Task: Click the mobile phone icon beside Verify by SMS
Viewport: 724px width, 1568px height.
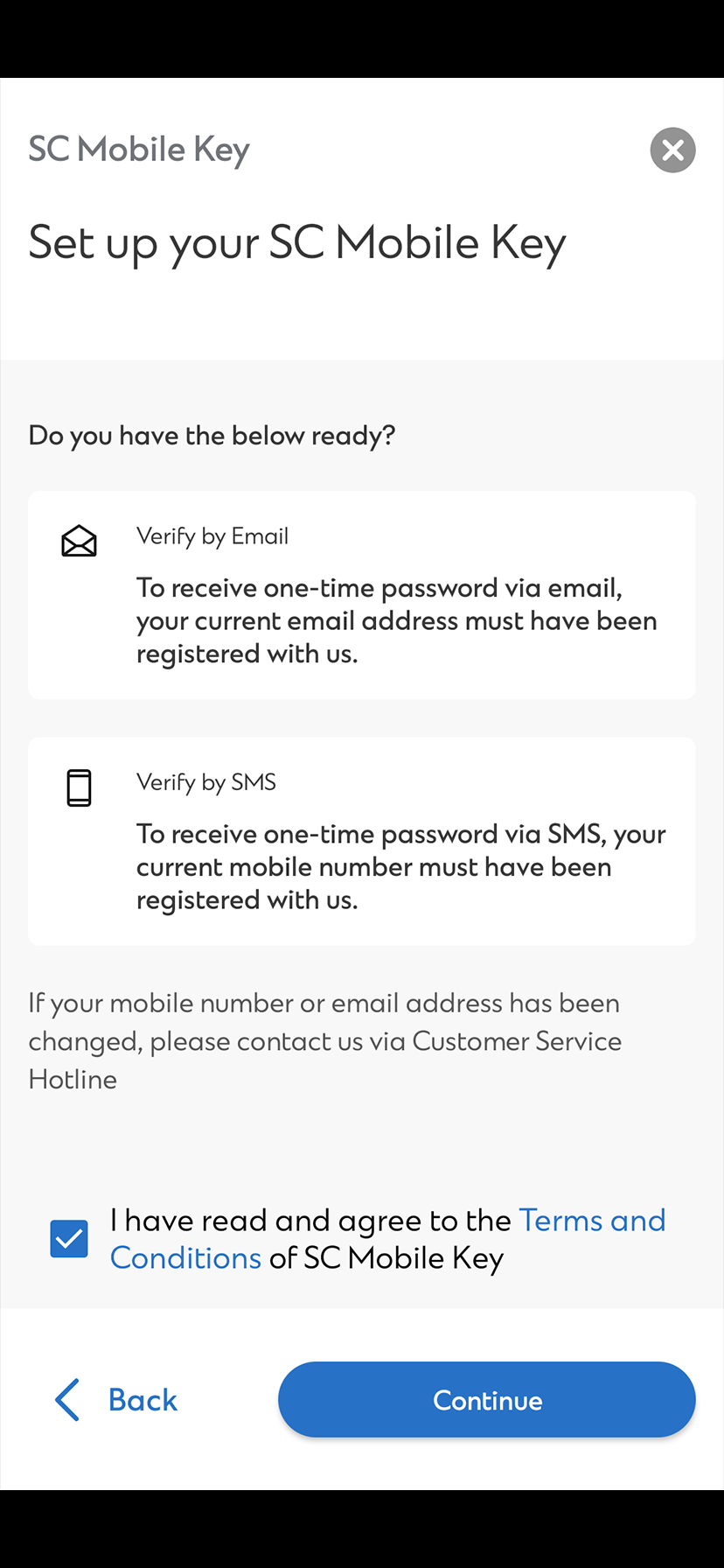Action: click(79, 787)
